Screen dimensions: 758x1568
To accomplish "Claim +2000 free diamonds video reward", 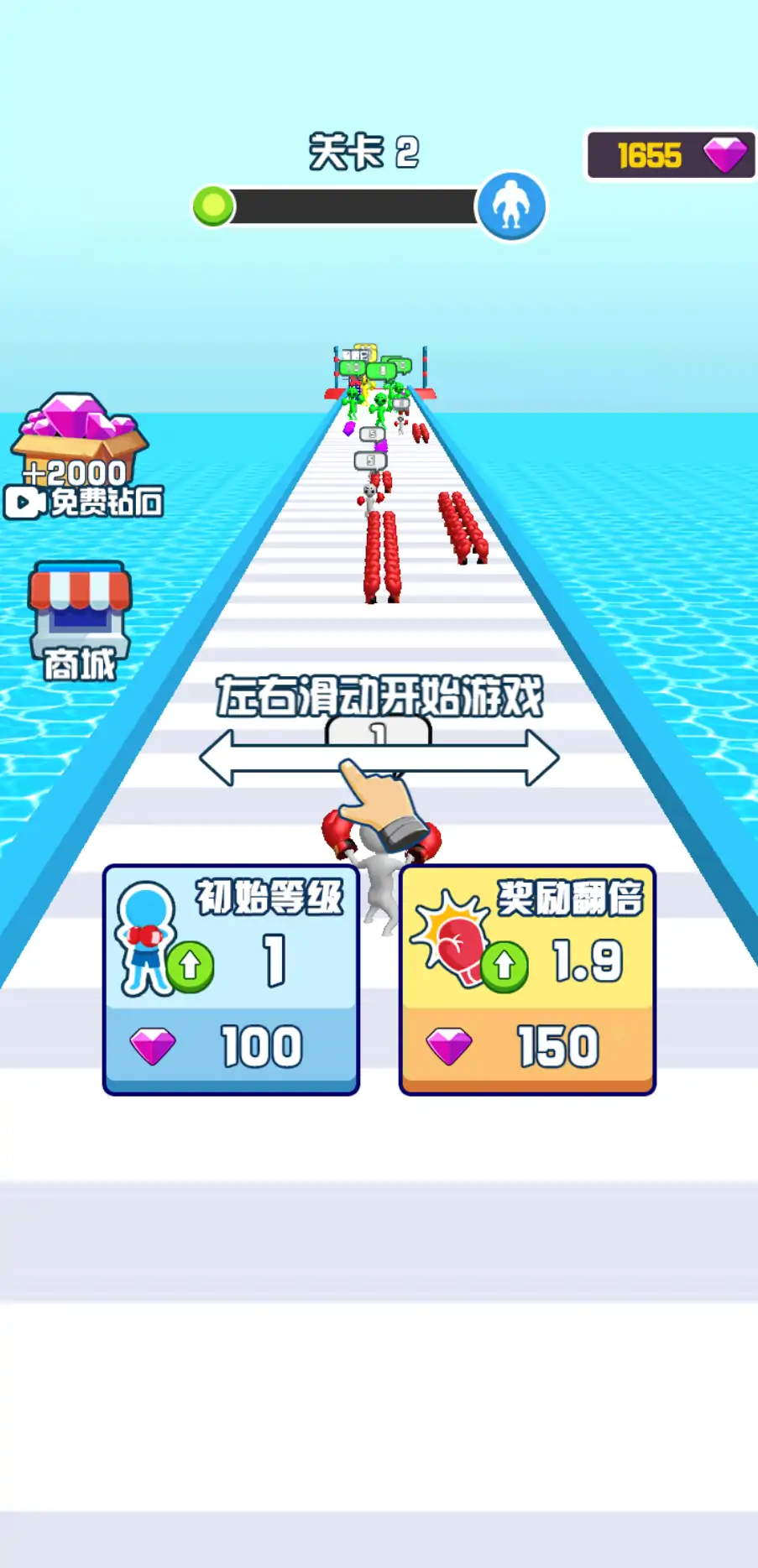I will (x=82, y=457).
